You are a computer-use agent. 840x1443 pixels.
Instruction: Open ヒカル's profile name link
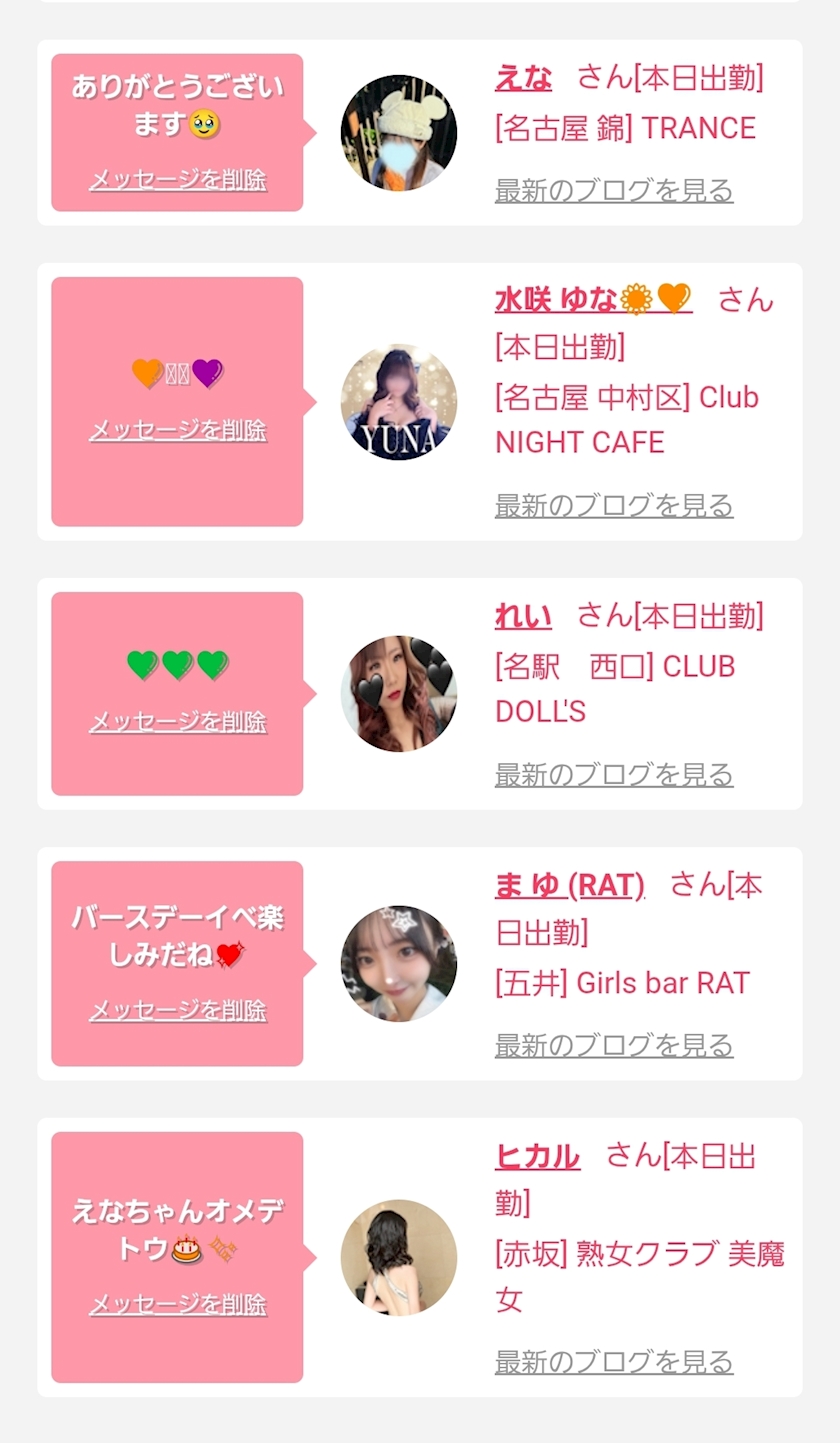tap(537, 1156)
